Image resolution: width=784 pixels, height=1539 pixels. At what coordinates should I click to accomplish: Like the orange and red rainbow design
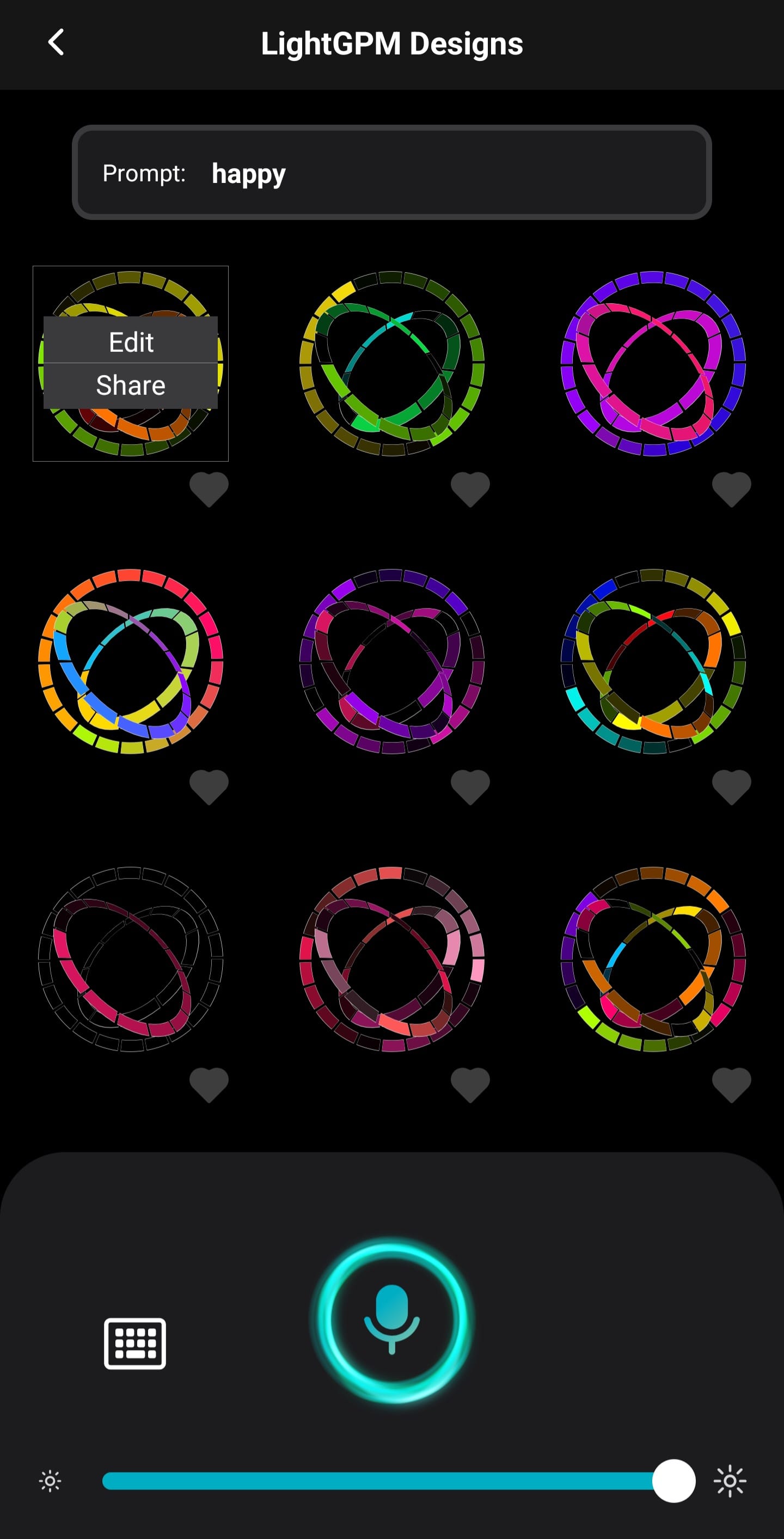pos(209,787)
